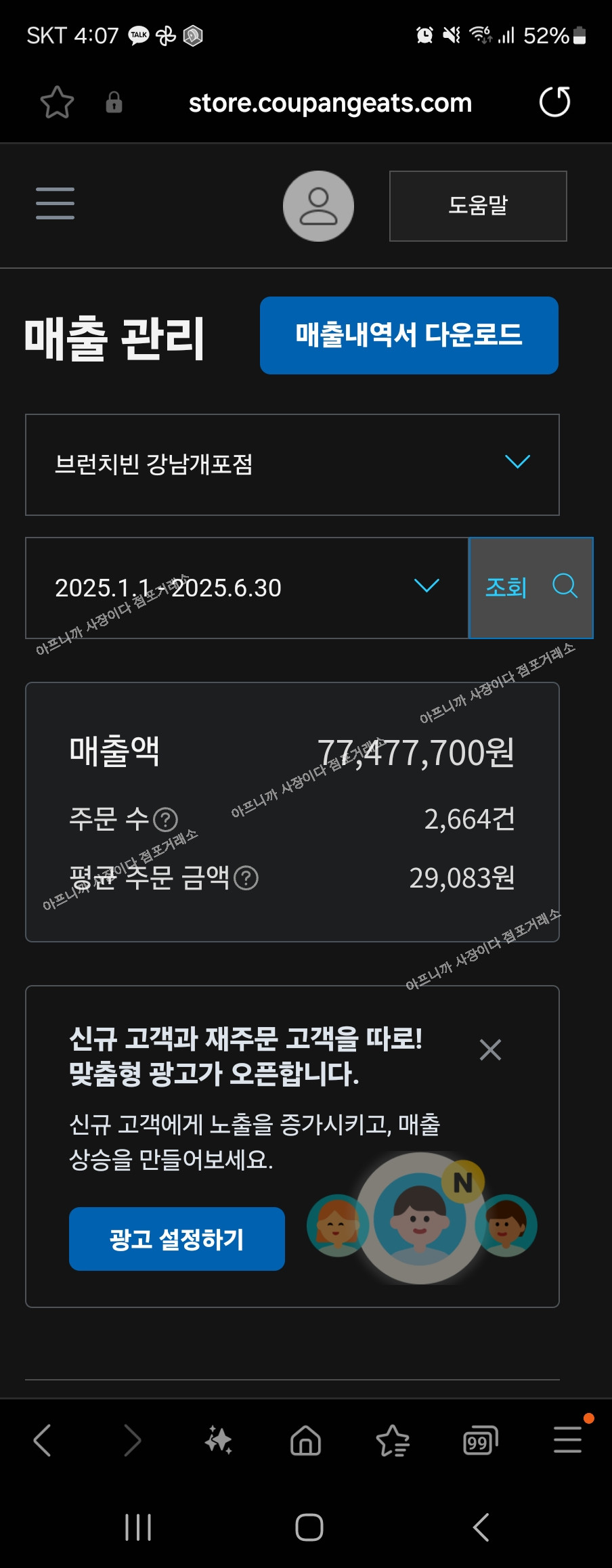Open the date range picker 2025.1.1 - 2025.6.30
This screenshot has width=612, height=1568.
246,588
